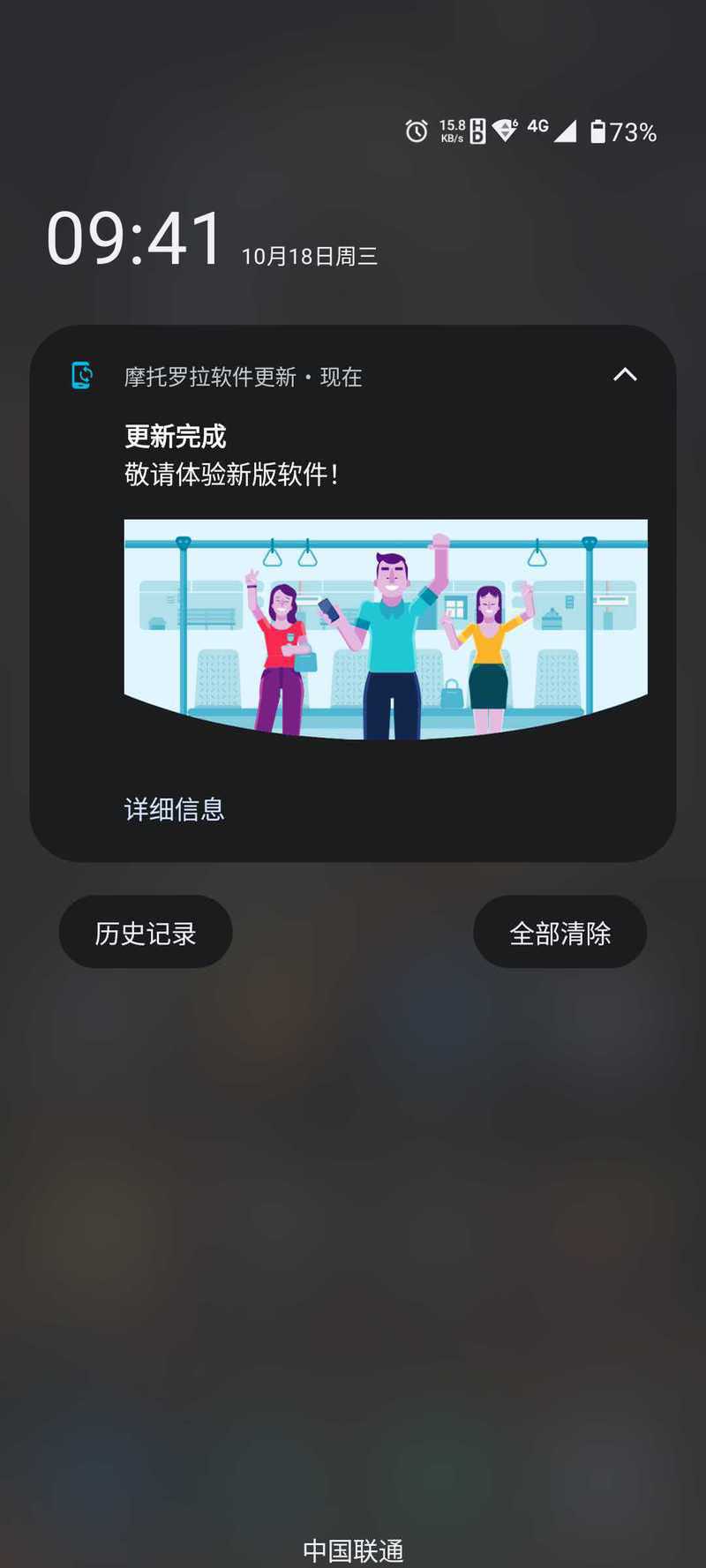
Task: Tap 详细信息 for update details
Action: pos(175,809)
